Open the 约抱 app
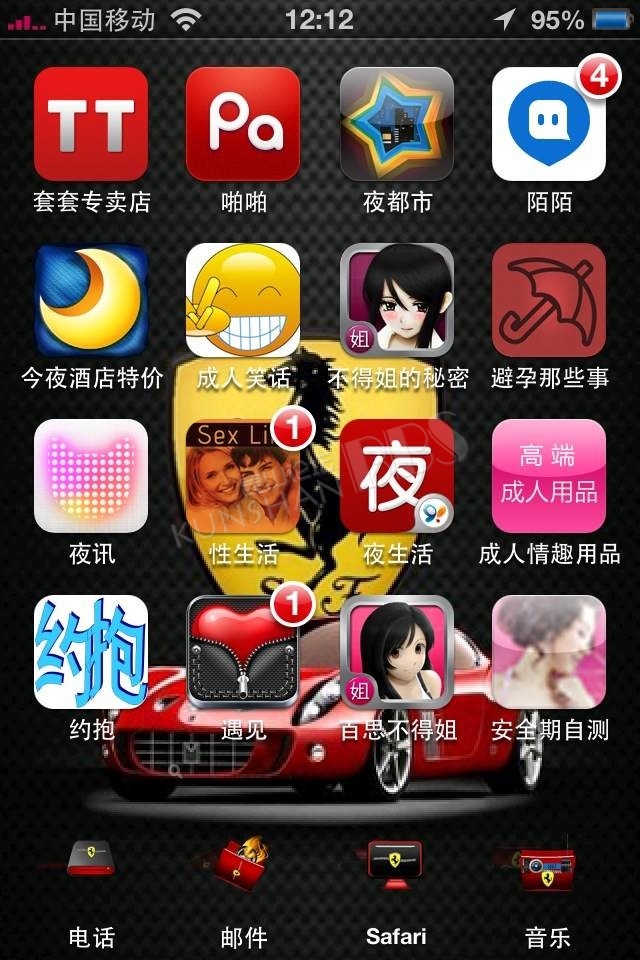The width and height of the screenshot is (640, 960). pyautogui.click(x=91, y=652)
